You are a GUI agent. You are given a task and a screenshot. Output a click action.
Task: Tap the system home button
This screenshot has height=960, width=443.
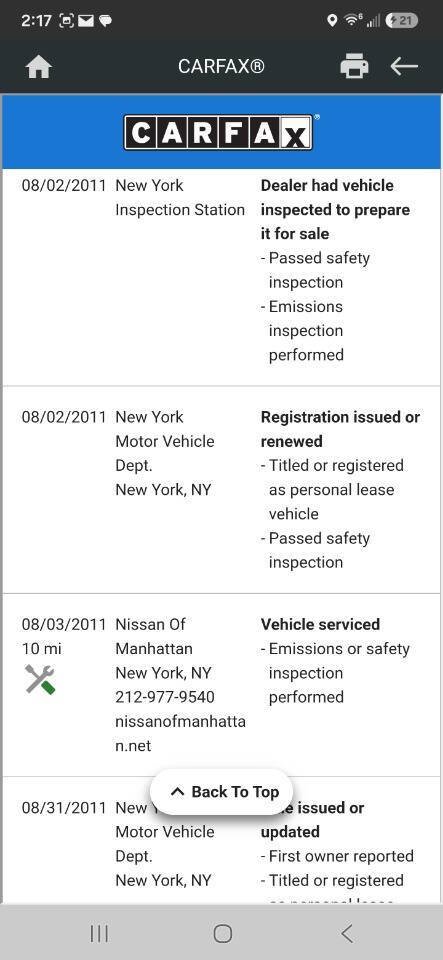[223, 933]
